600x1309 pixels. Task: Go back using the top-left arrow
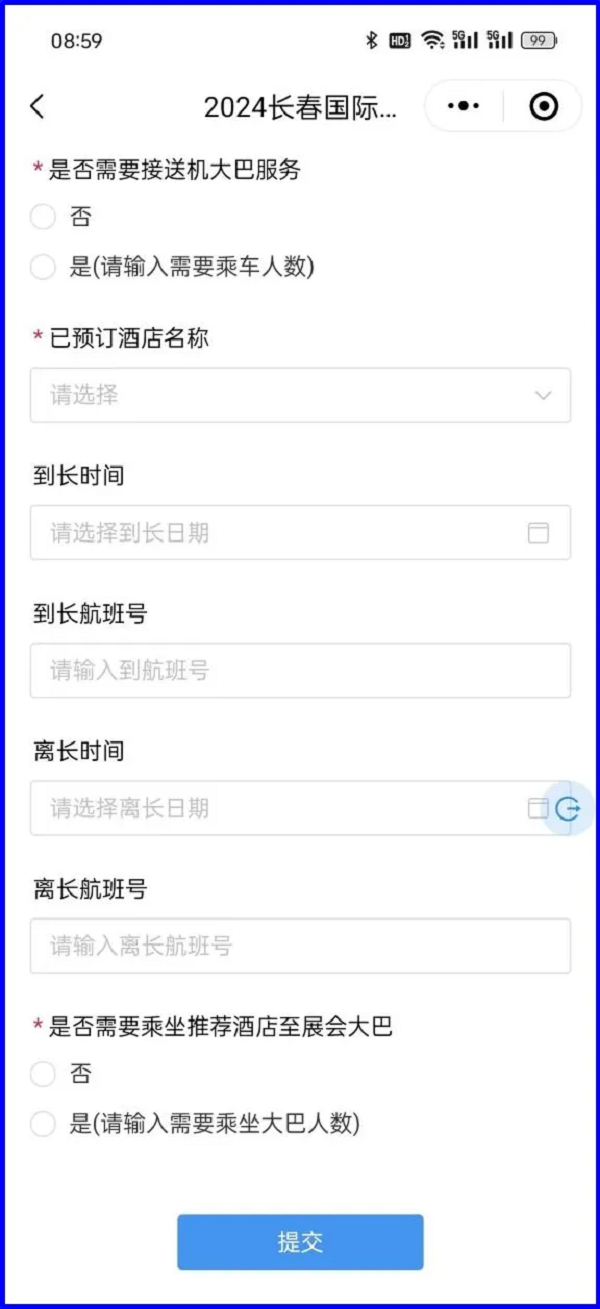pos(38,107)
